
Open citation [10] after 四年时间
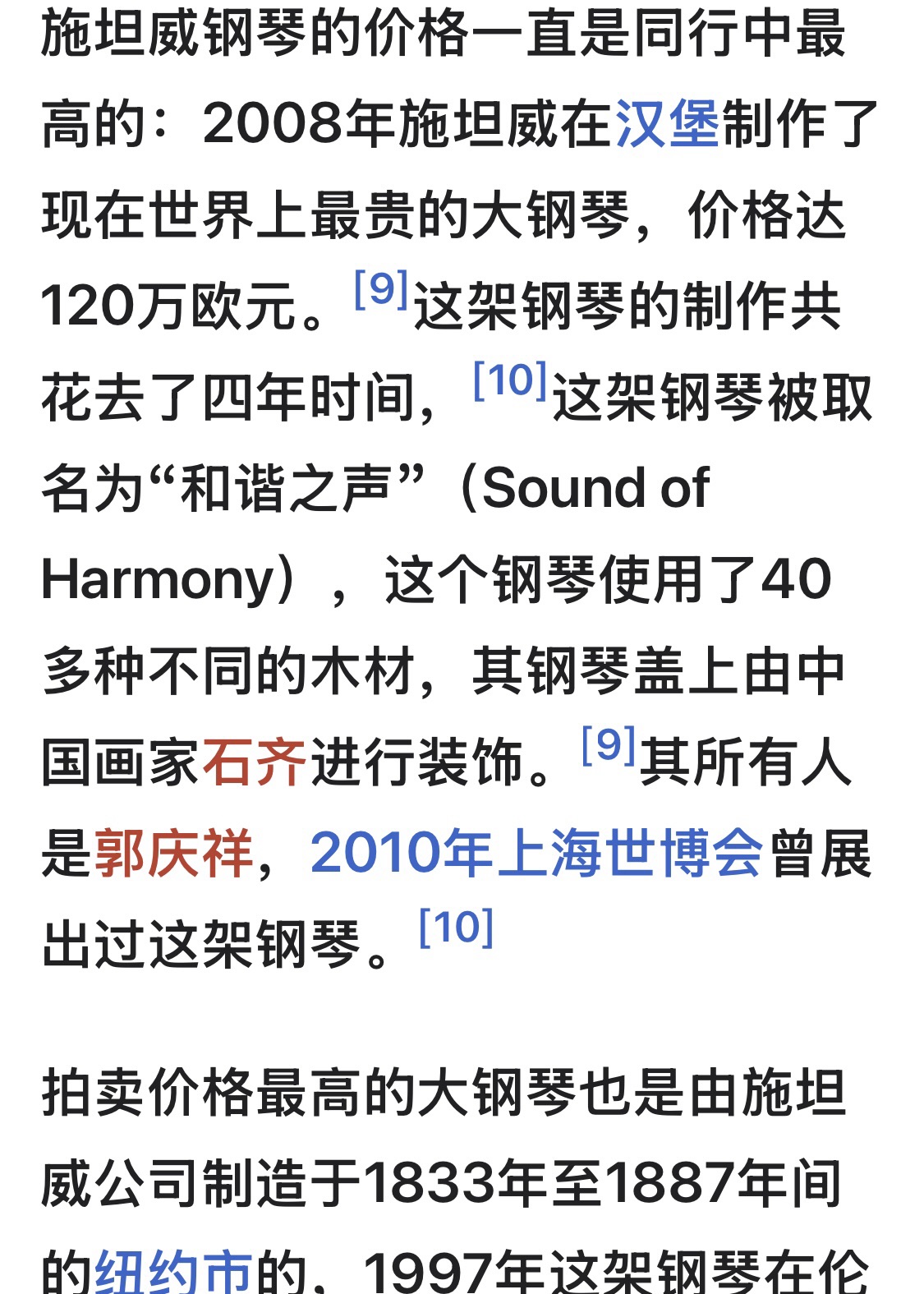[x=510, y=380]
